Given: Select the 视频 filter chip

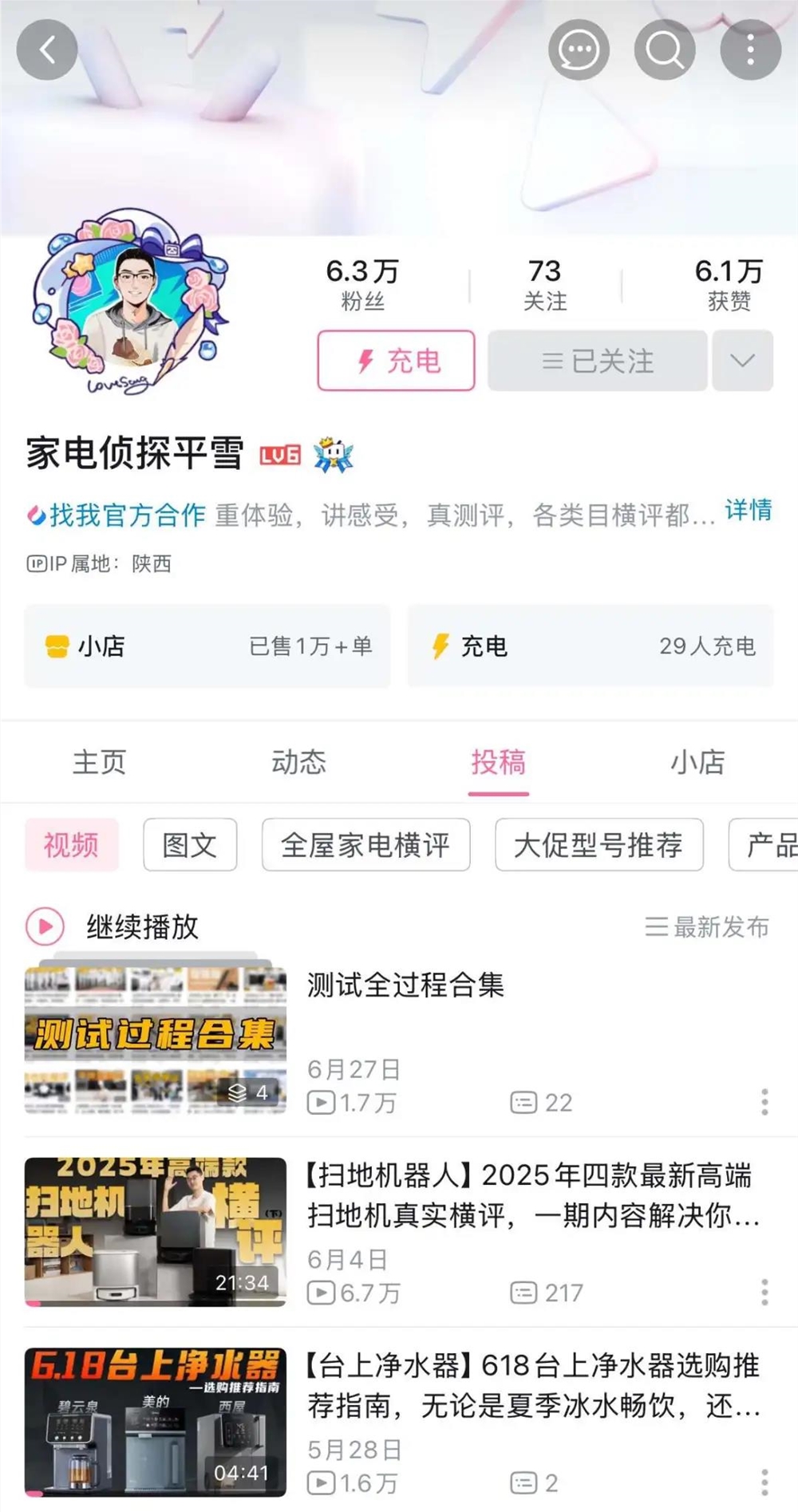Looking at the screenshot, I should pyautogui.click(x=72, y=845).
